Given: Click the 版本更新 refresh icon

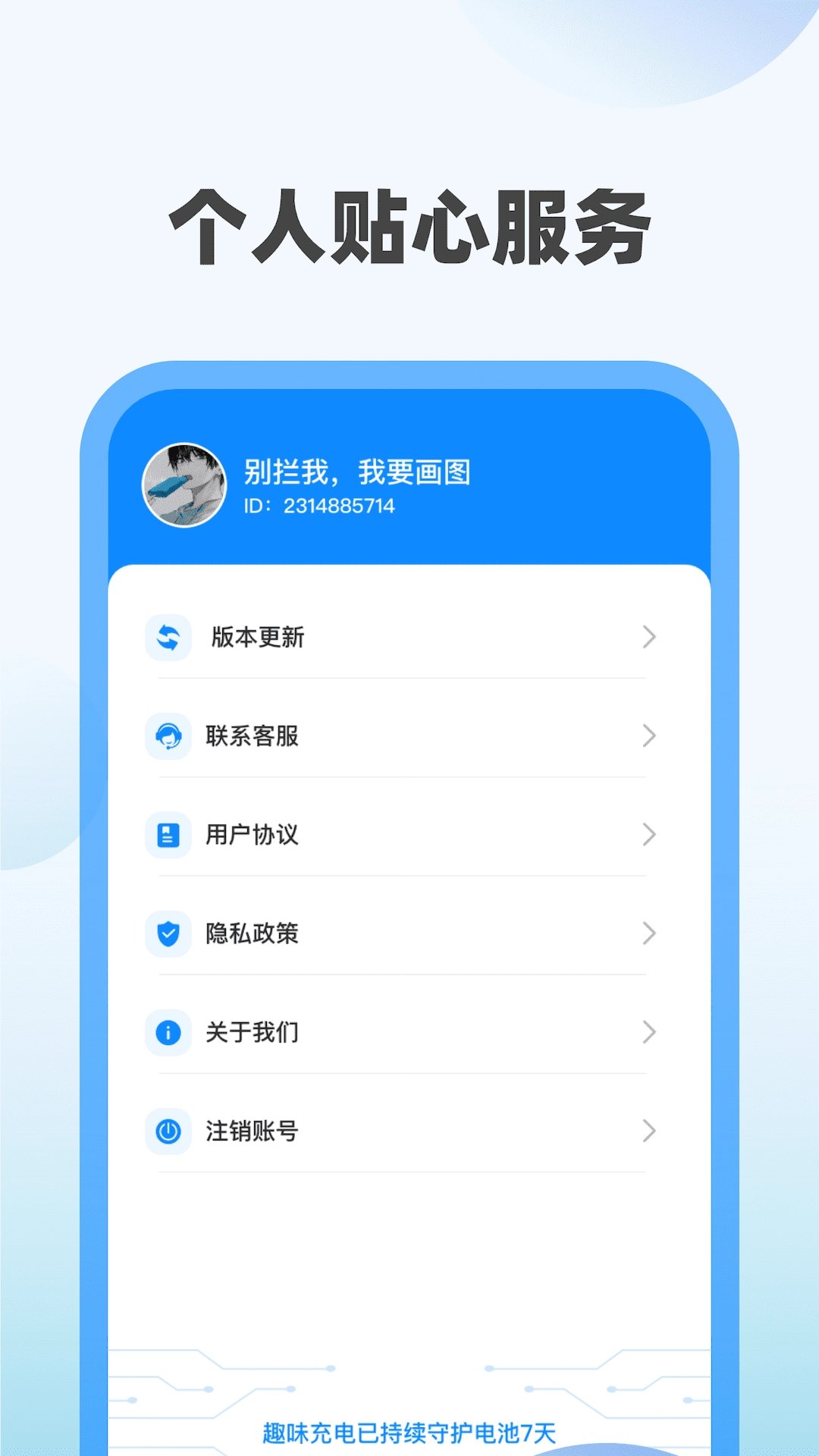Looking at the screenshot, I should (x=168, y=638).
